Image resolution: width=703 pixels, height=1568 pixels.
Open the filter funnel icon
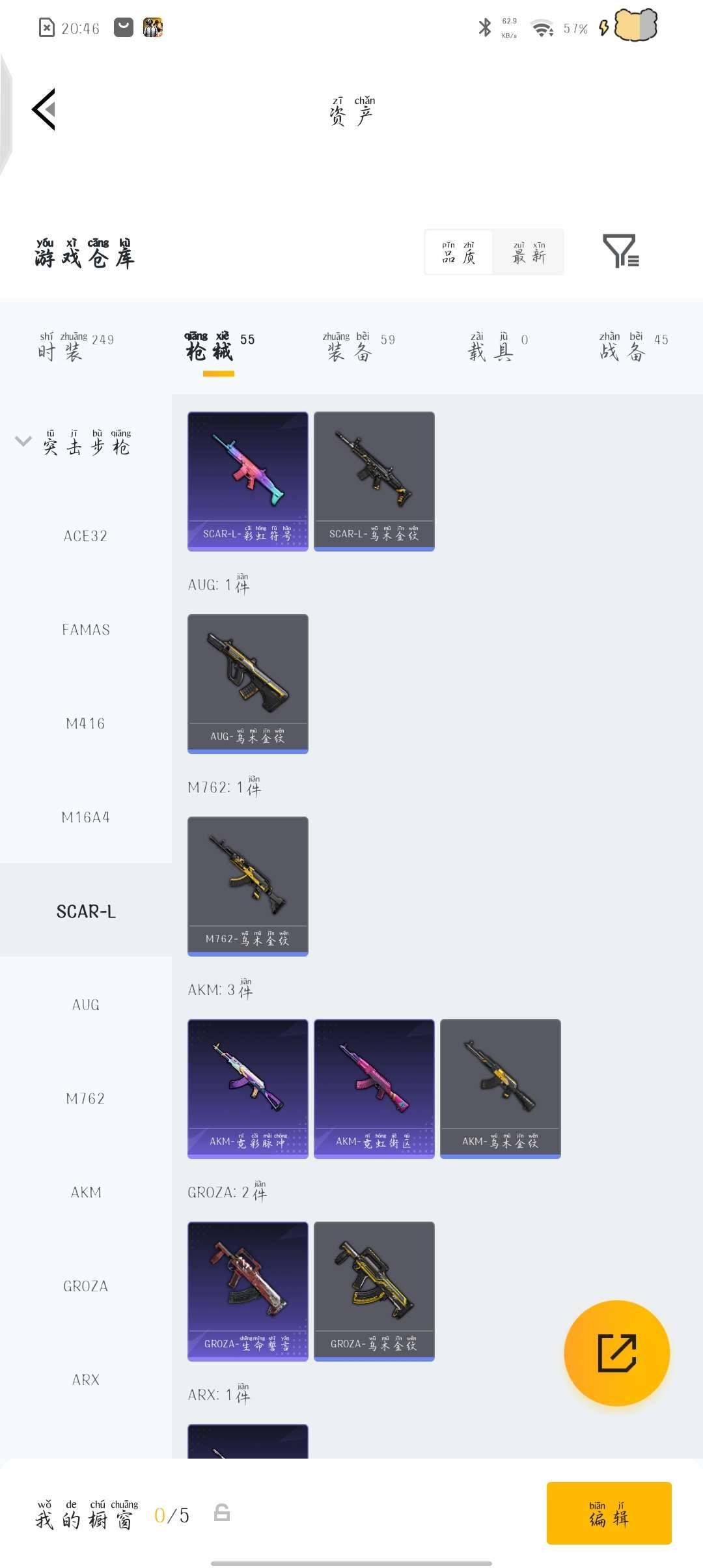click(620, 251)
